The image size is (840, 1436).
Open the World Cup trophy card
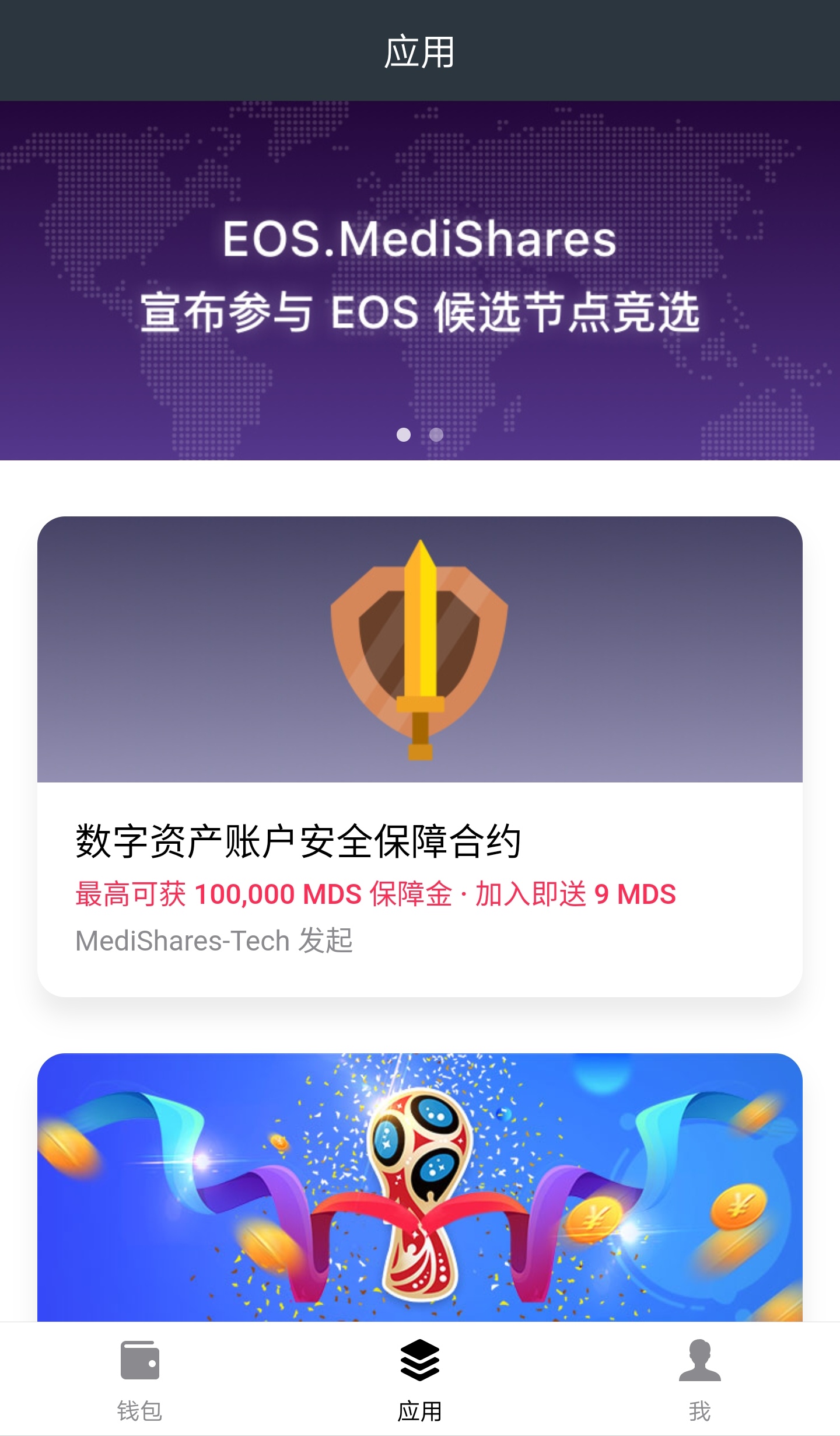[420, 1187]
